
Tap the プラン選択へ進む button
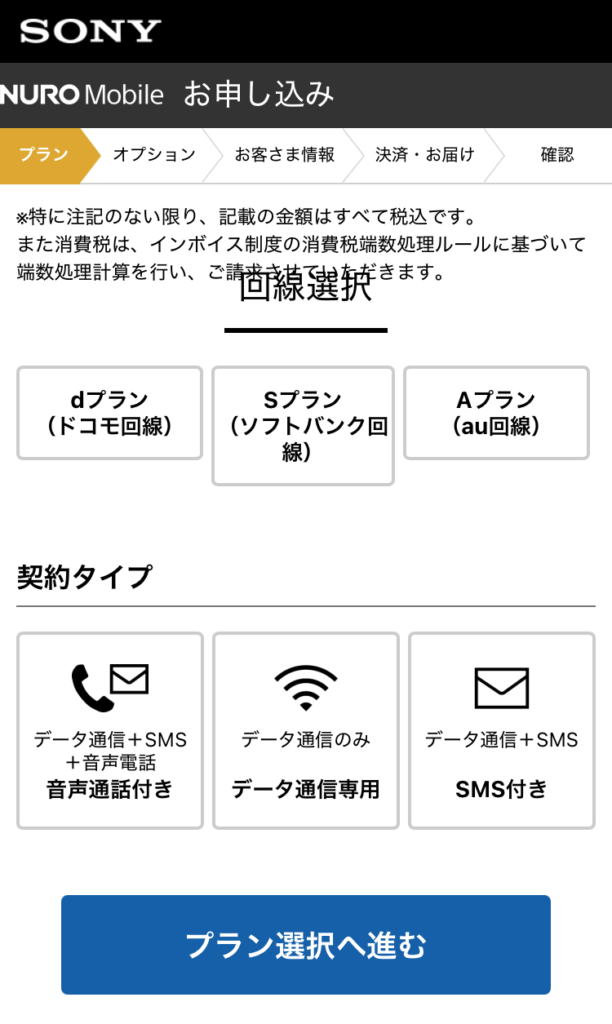306,944
